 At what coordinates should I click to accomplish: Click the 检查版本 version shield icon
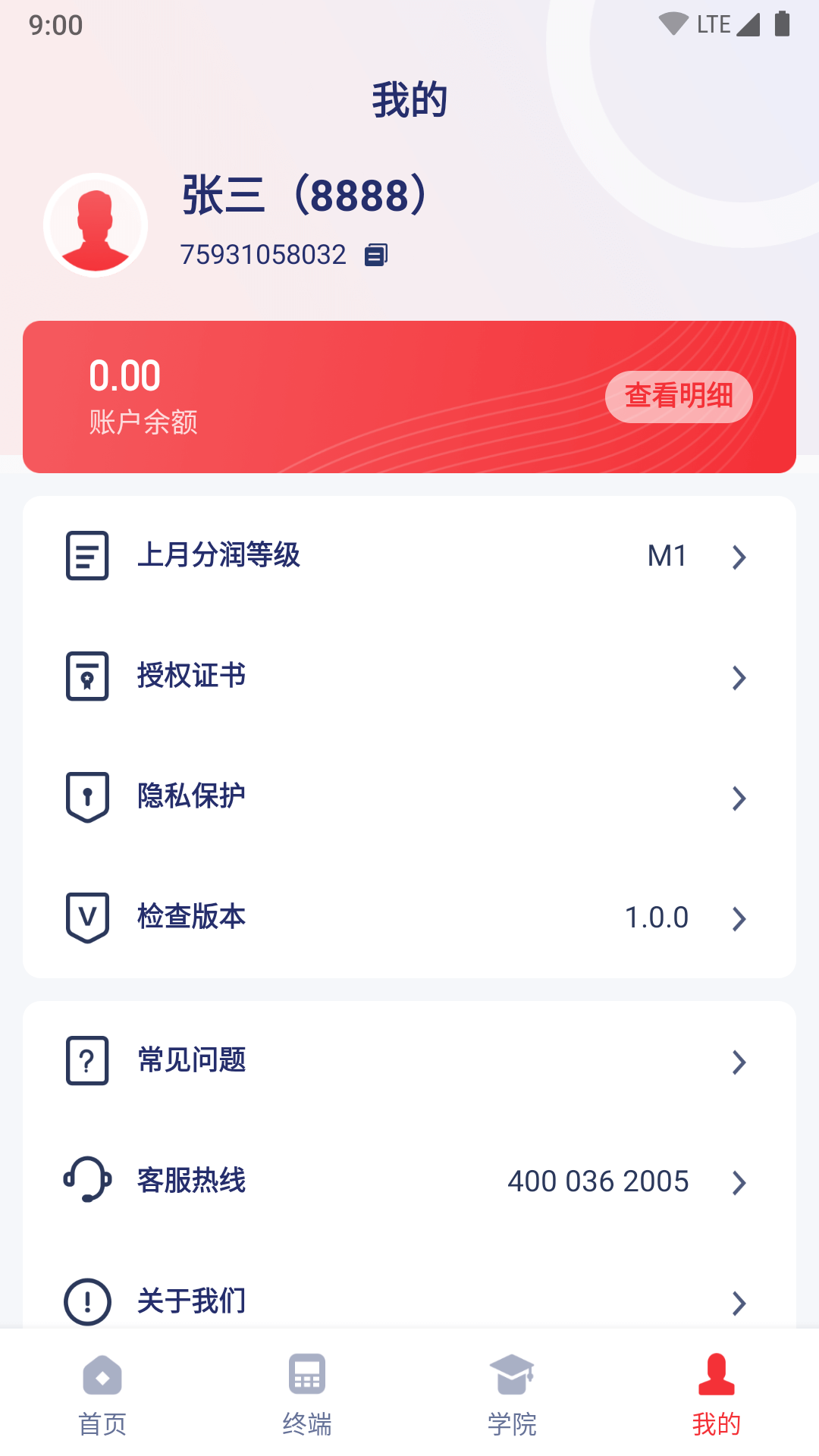point(86,918)
